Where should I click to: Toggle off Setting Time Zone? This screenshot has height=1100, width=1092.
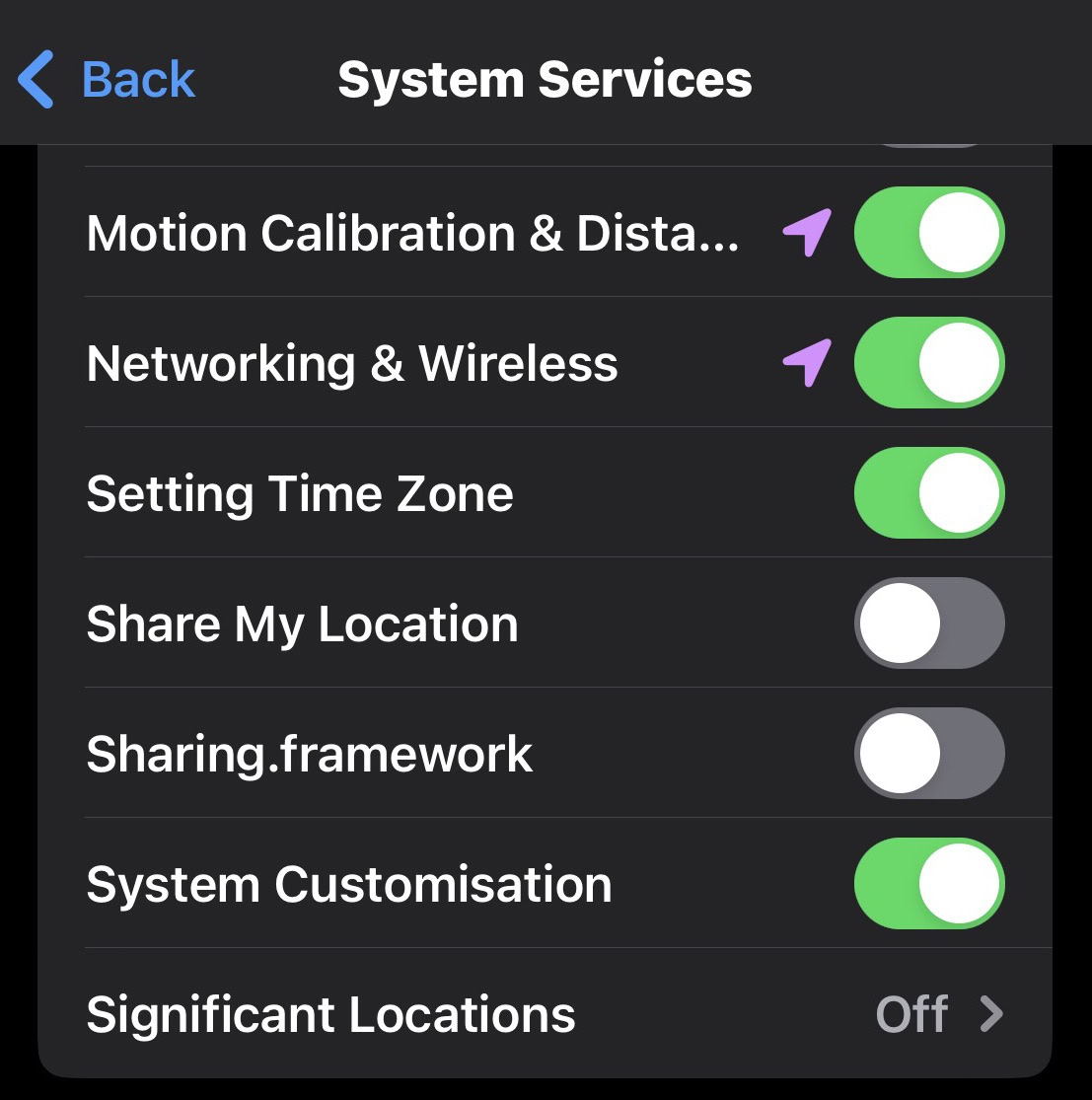pyautogui.click(x=928, y=493)
